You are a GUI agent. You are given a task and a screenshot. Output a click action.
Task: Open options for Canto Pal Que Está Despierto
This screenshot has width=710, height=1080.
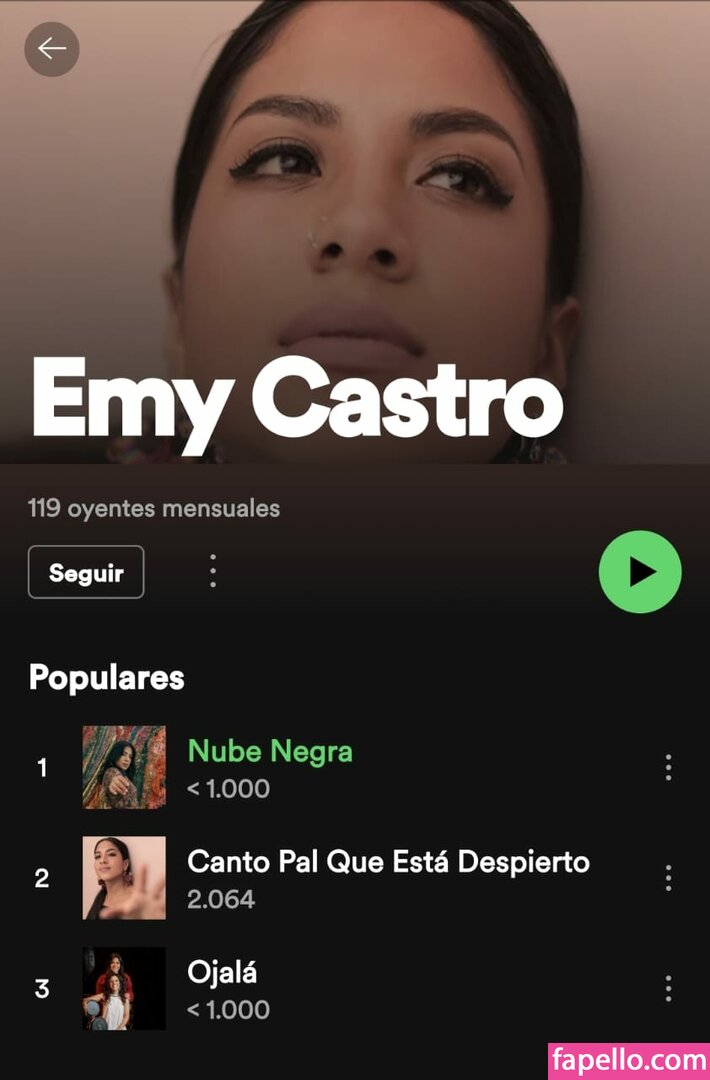[668, 878]
